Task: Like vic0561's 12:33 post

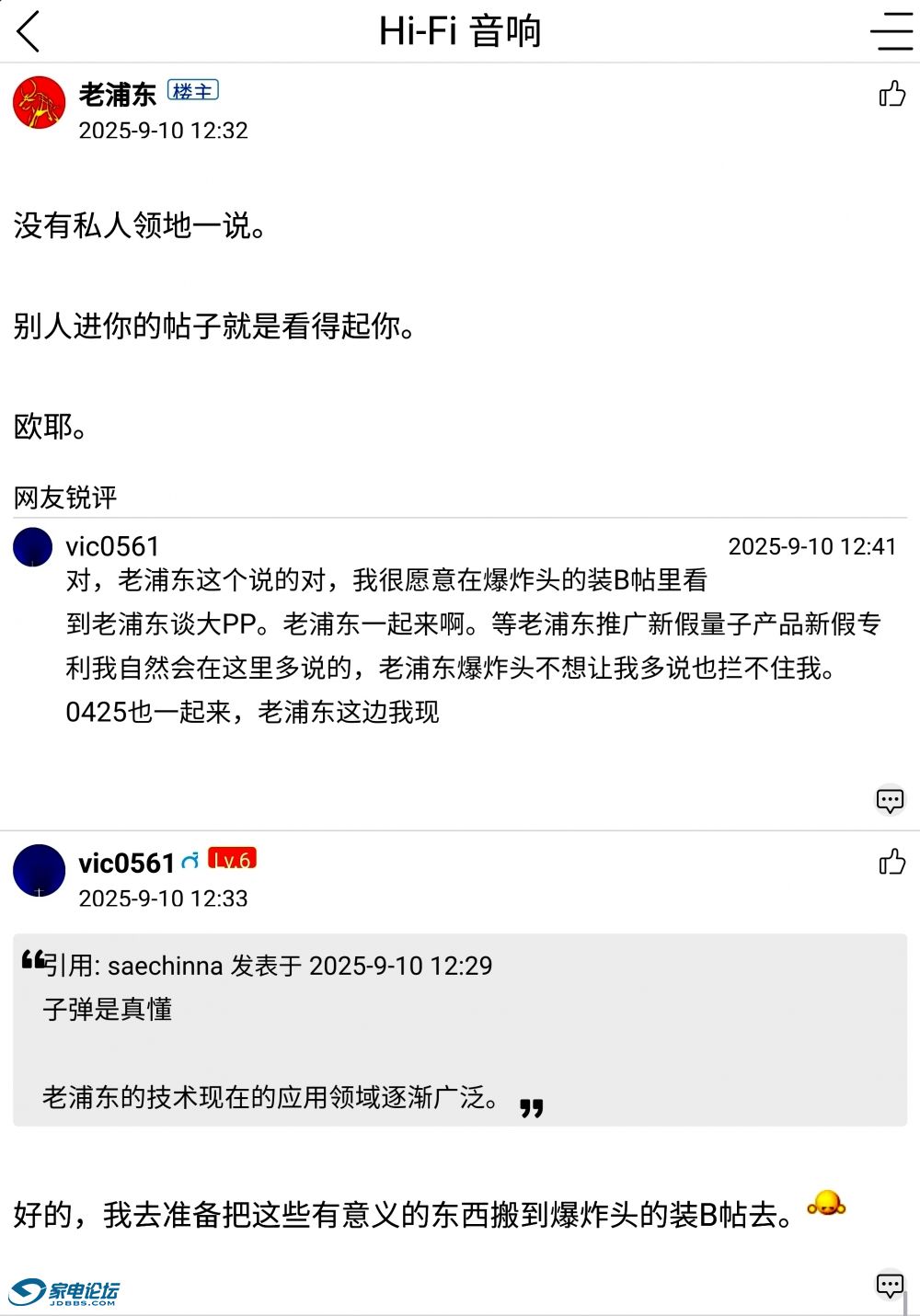Action: click(x=891, y=862)
